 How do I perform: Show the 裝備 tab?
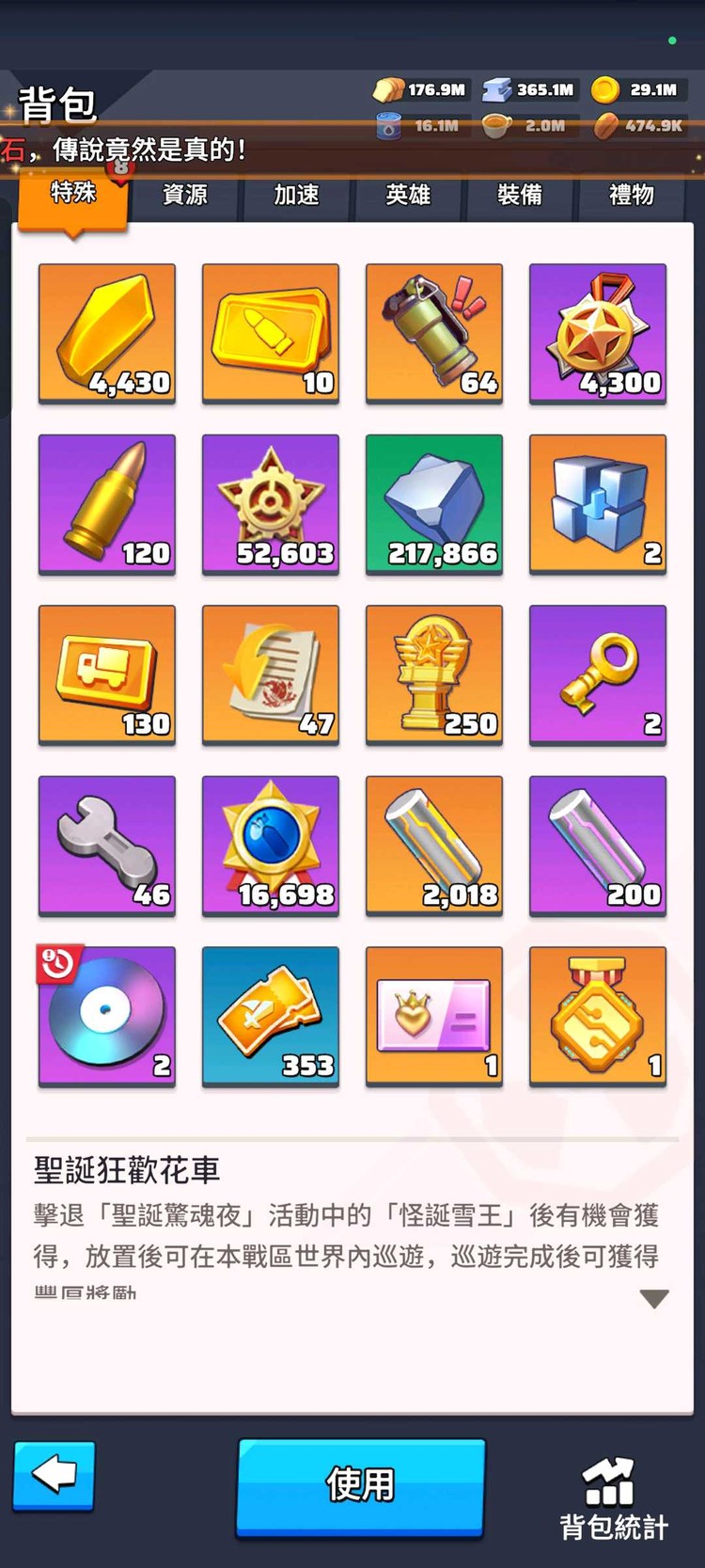[x=520, y=195]
